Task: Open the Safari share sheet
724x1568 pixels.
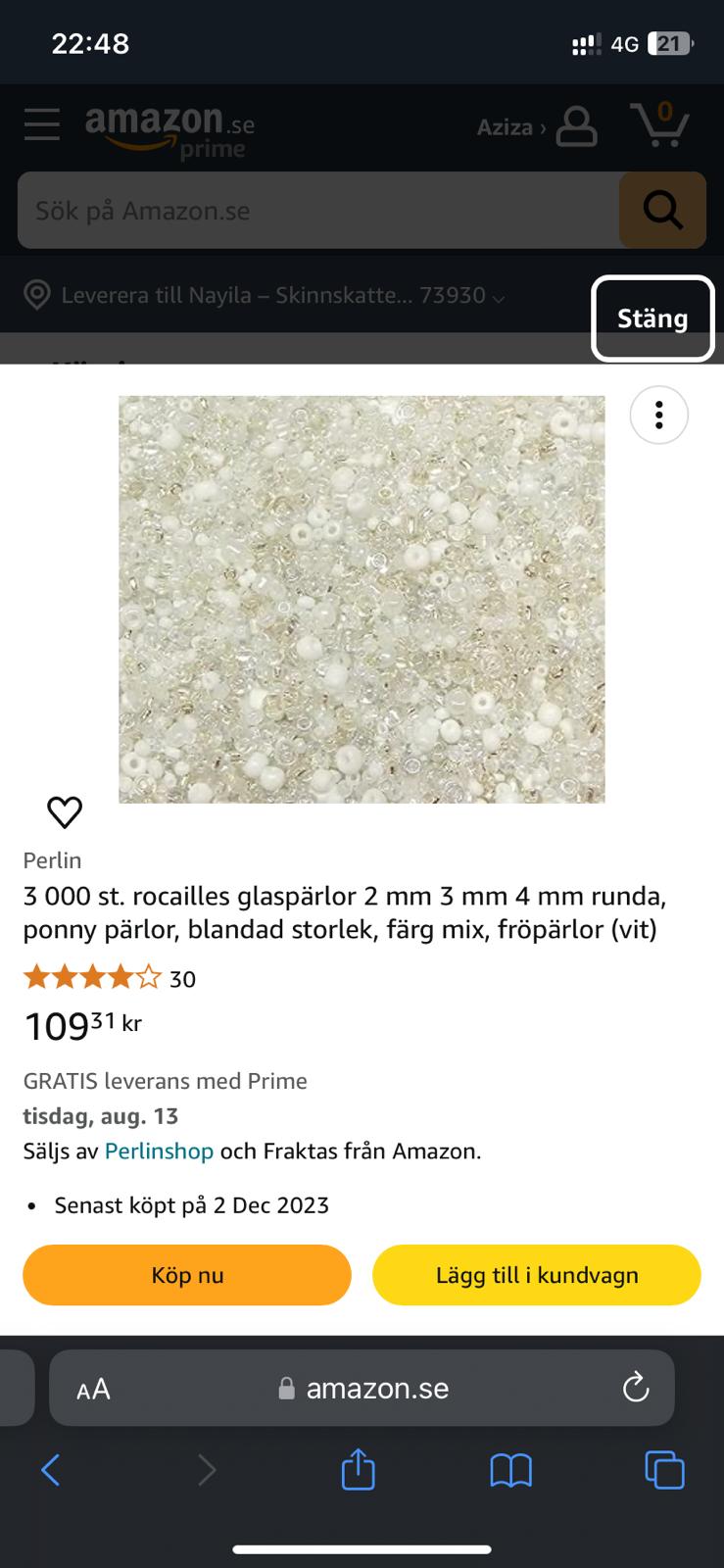Action: (358, 1470)
